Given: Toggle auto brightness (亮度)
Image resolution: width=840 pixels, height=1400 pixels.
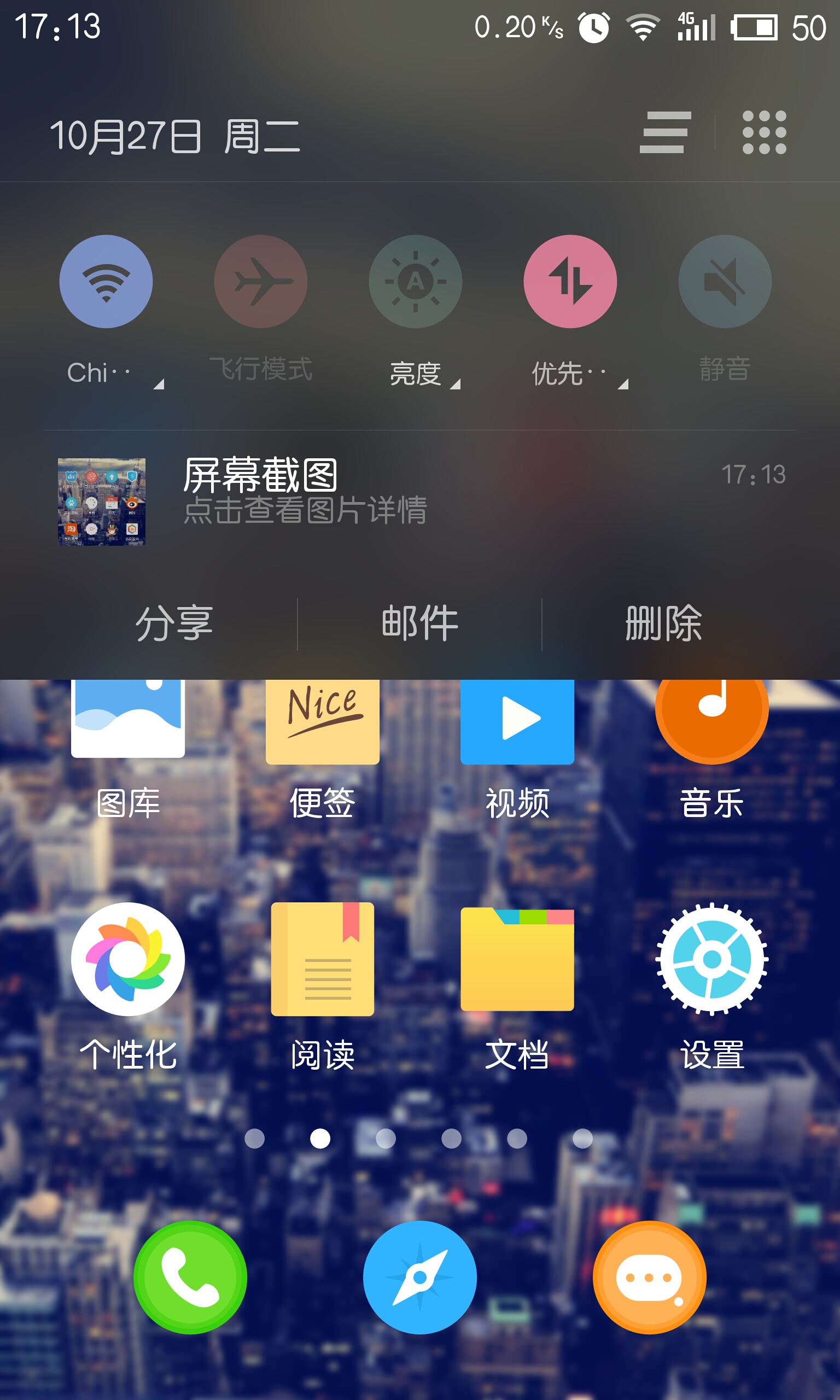Looking at the screenshot, I should point(416,281).
